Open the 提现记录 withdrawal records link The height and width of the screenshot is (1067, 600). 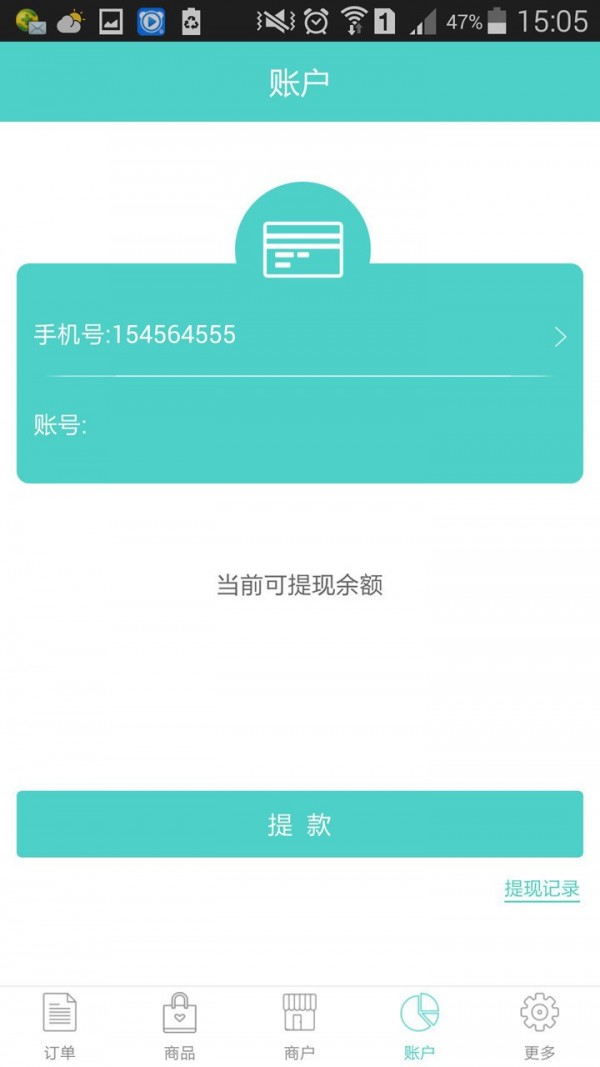point(541,888)
